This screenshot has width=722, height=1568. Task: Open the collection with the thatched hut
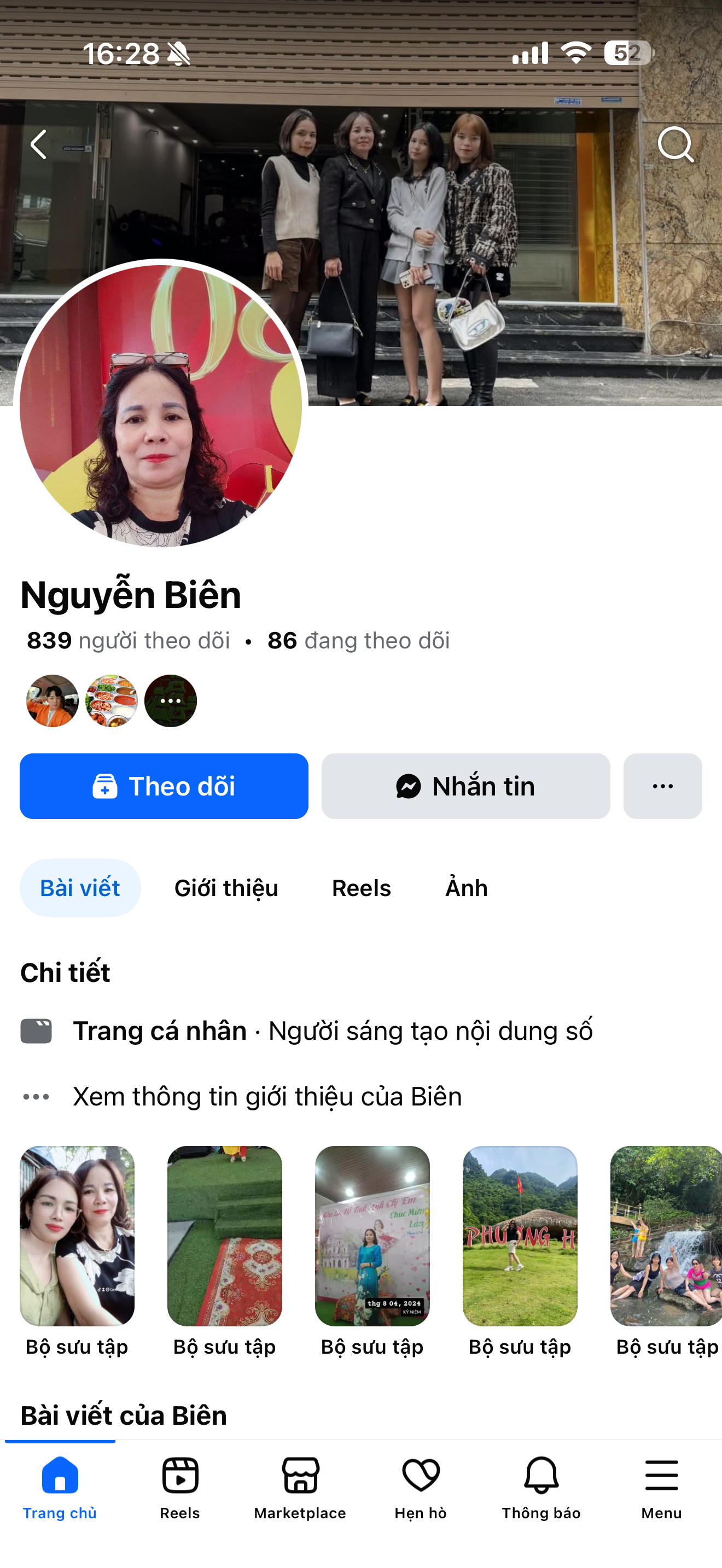click(x=520, y=1236)
